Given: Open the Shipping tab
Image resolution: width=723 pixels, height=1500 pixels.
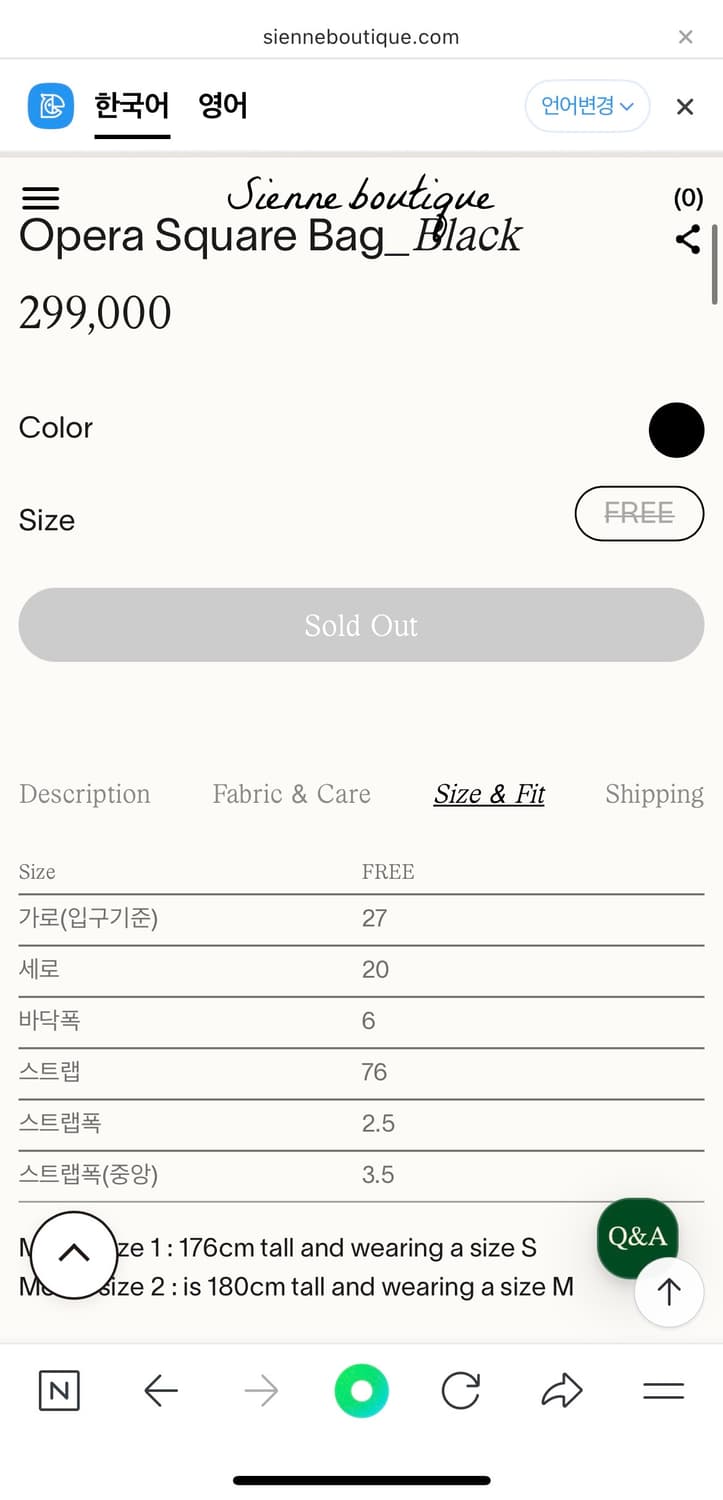Looking at the screenshot, I should click(654, 793).
